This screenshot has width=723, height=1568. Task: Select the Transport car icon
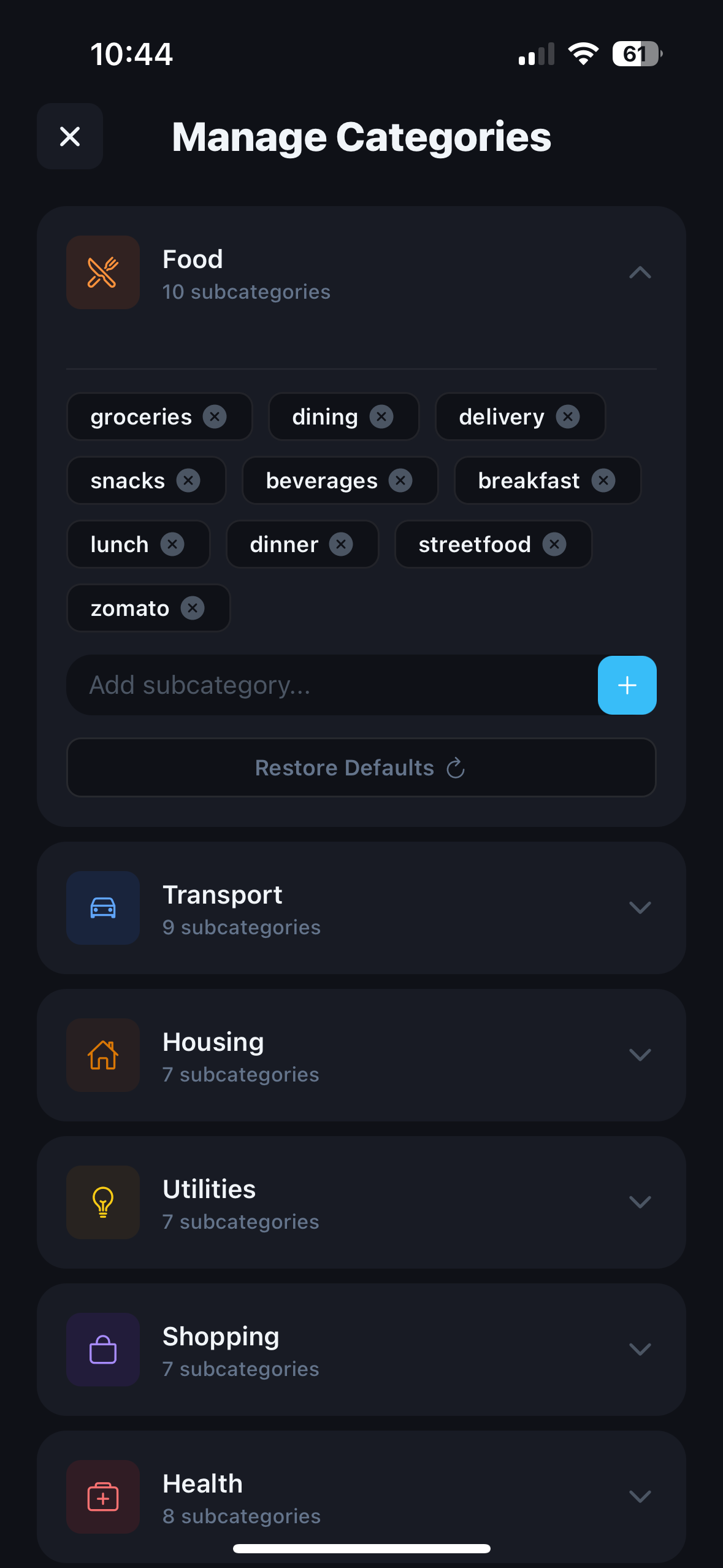click(x=102, y=907)
